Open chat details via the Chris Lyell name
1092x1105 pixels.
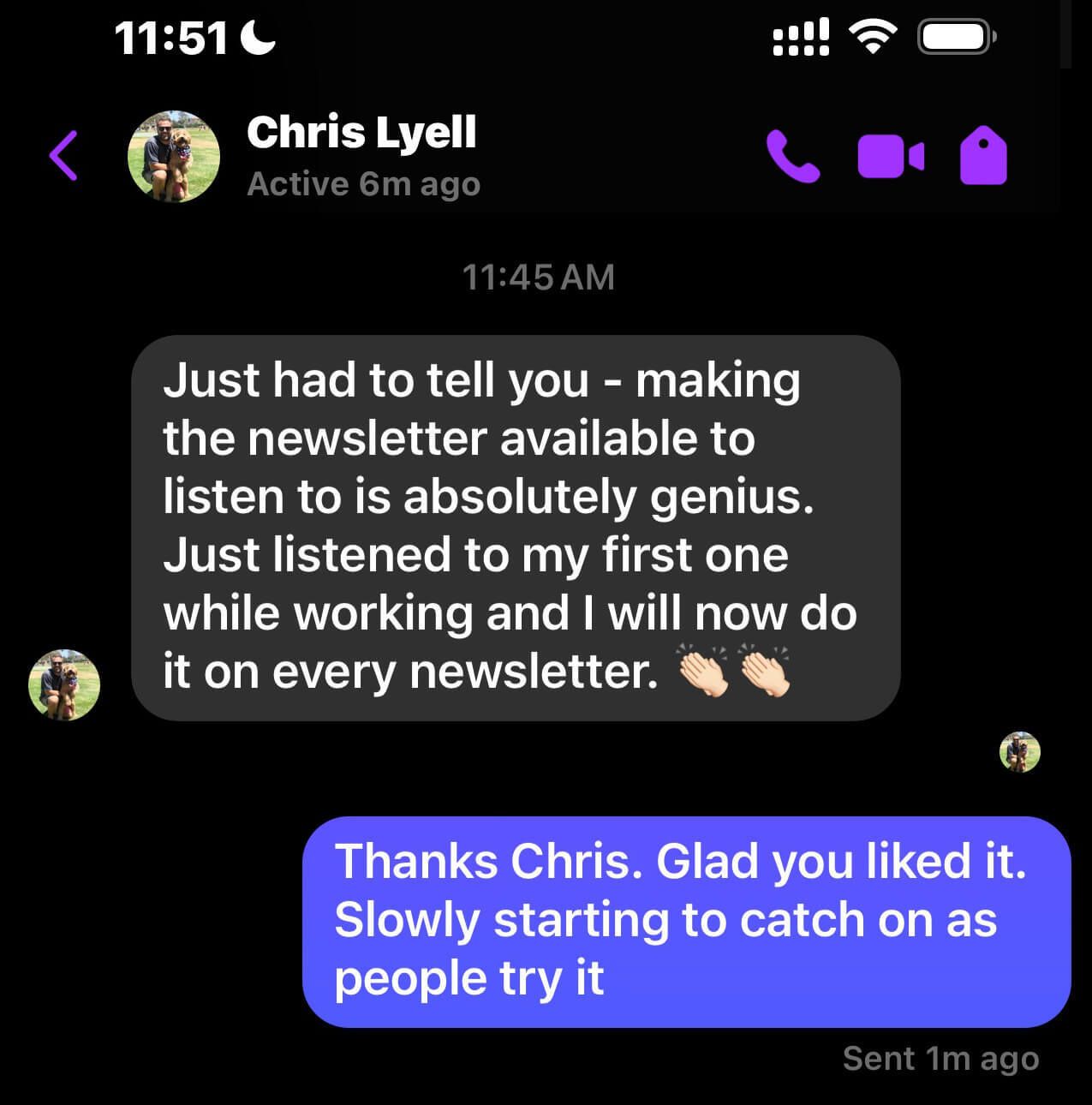361,133
